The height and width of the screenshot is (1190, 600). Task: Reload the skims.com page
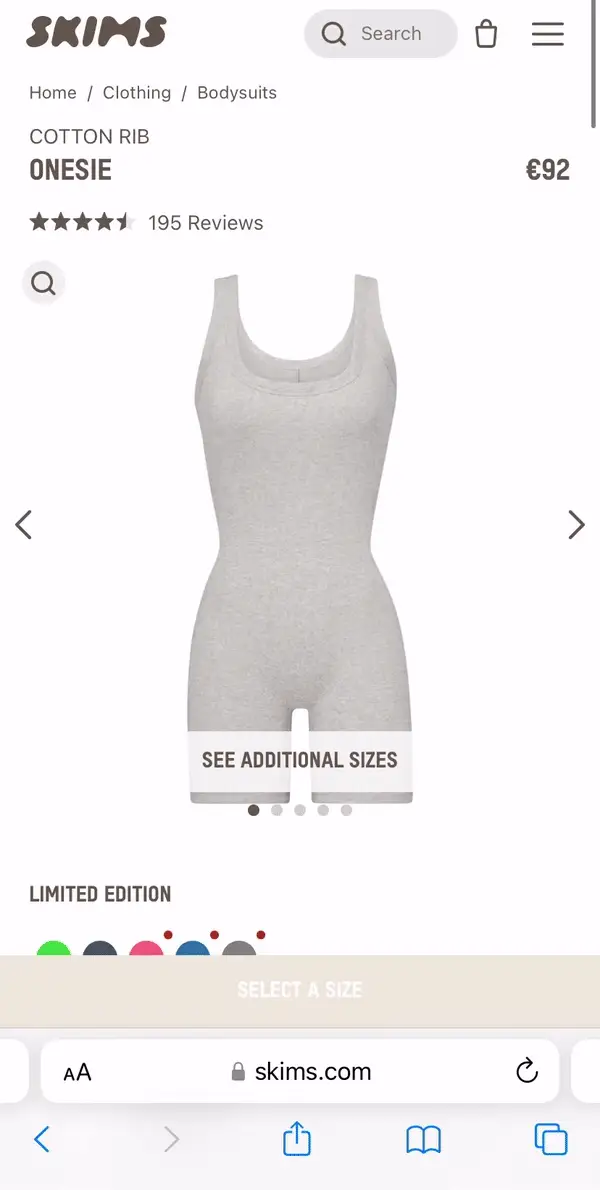[527, 1072]
